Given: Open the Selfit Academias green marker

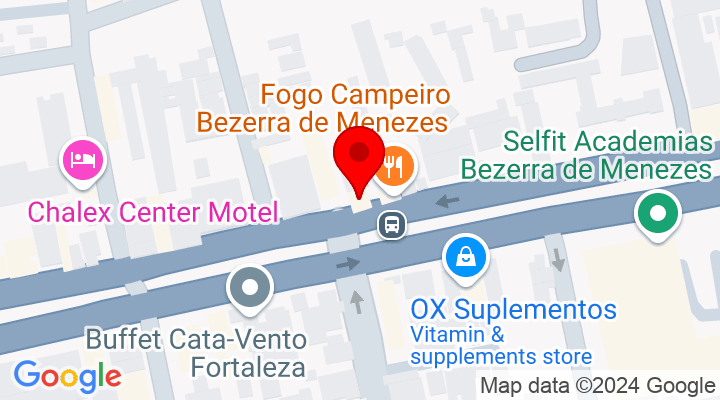Looking at the screenshot, I should tap(658, 213).
